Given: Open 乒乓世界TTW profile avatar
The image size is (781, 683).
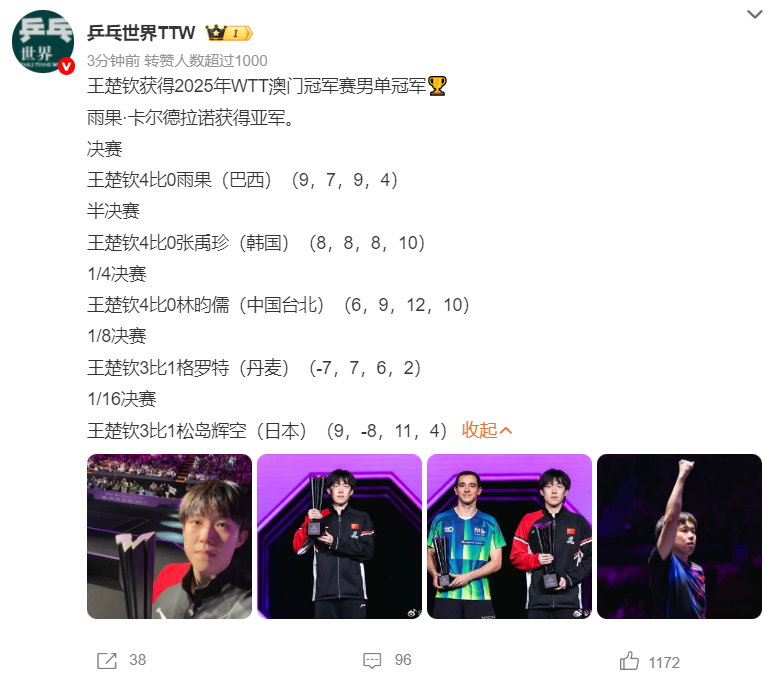Looking at the screenshot, I should coord(43,43).
